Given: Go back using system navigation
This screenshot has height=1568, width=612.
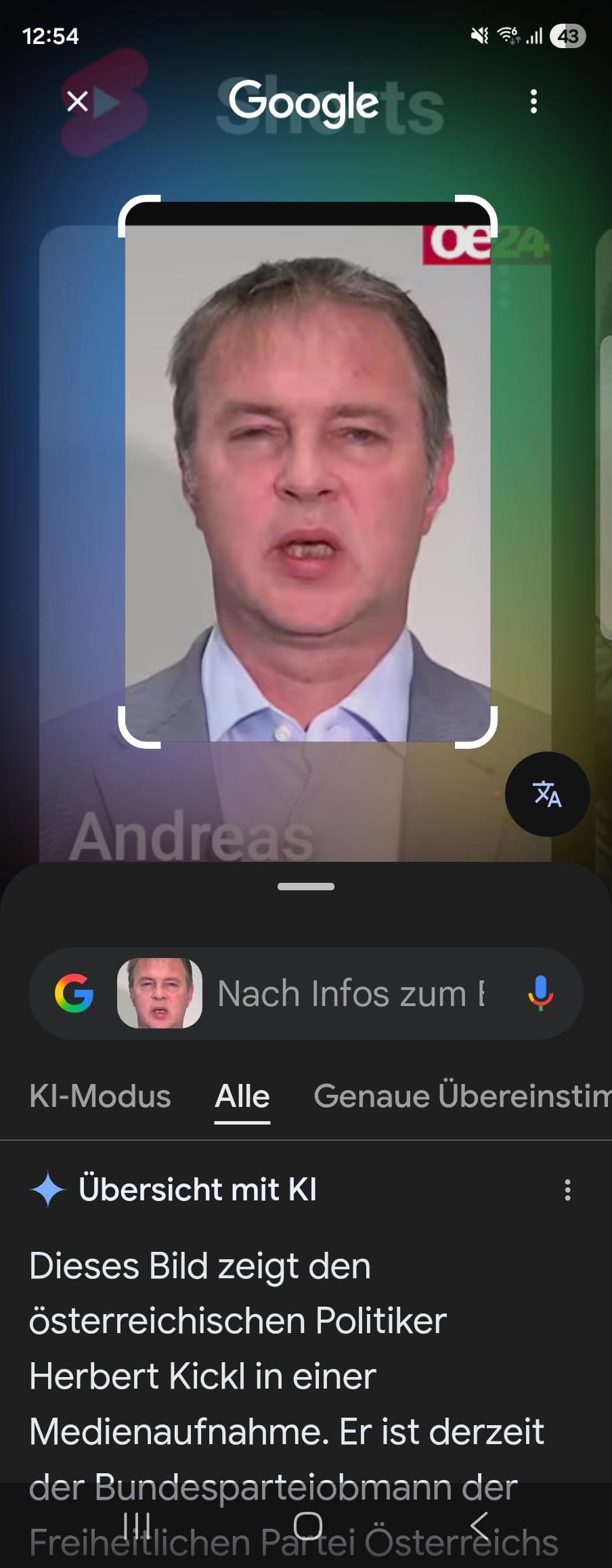Looking at the screenshot, I should click(x=479, y=1527).
